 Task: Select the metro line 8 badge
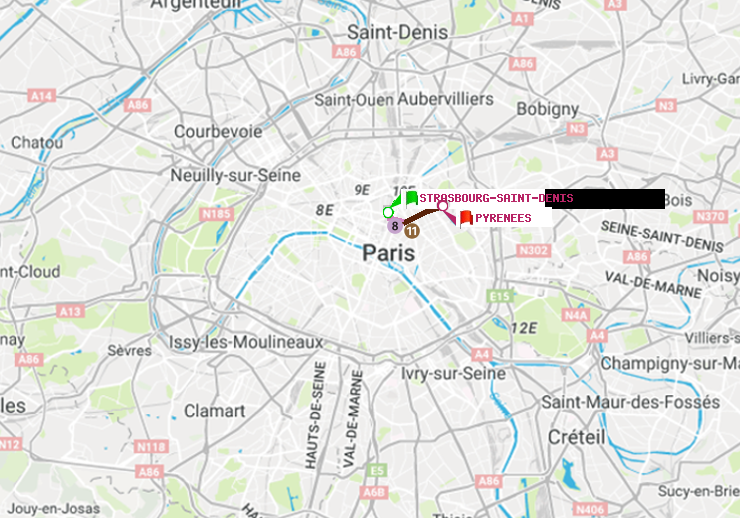pos(395,226)
